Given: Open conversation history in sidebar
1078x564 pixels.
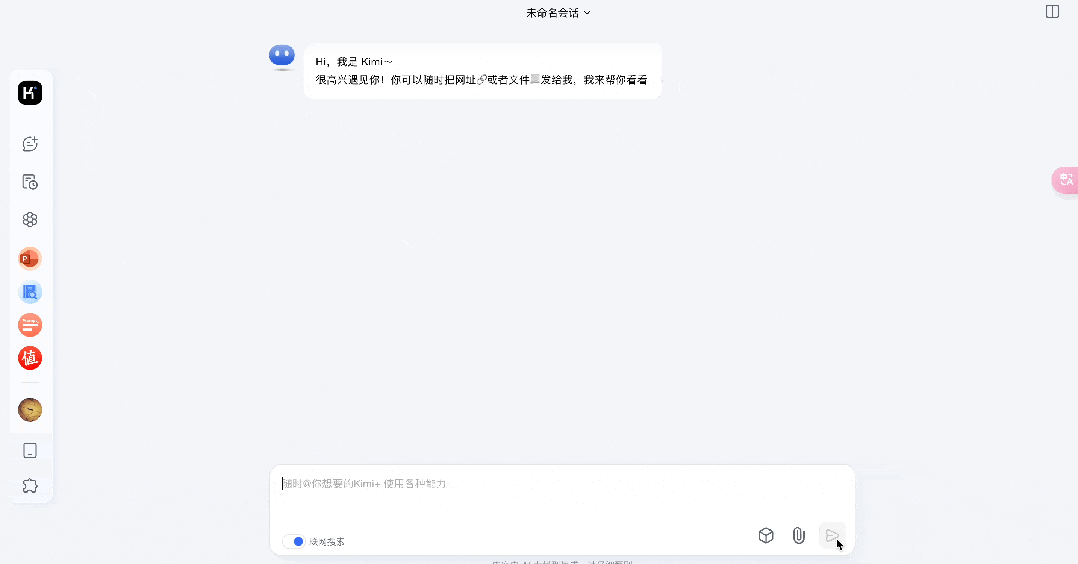Looking at the screenshot, I should click(30, 182).
